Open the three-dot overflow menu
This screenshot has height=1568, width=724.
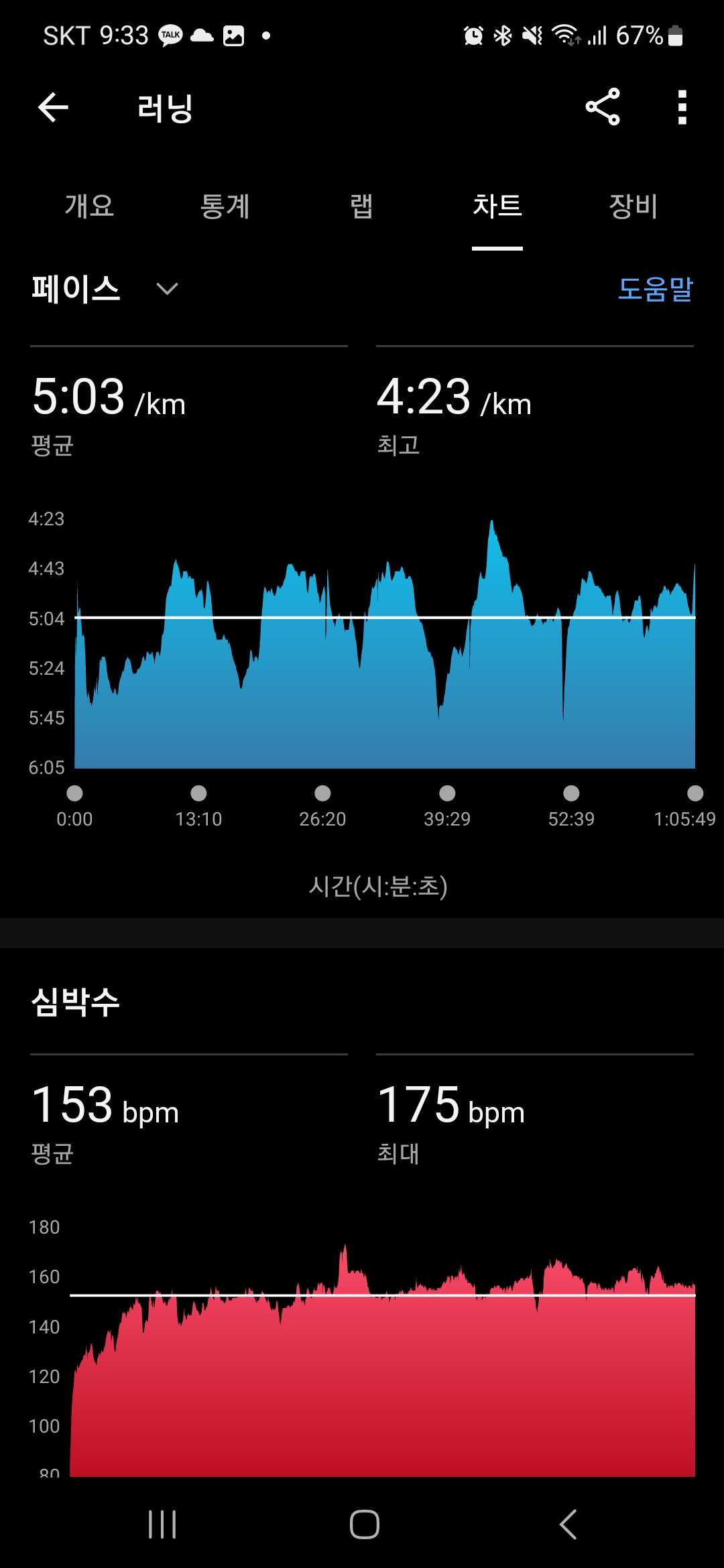tap(682, 107)
